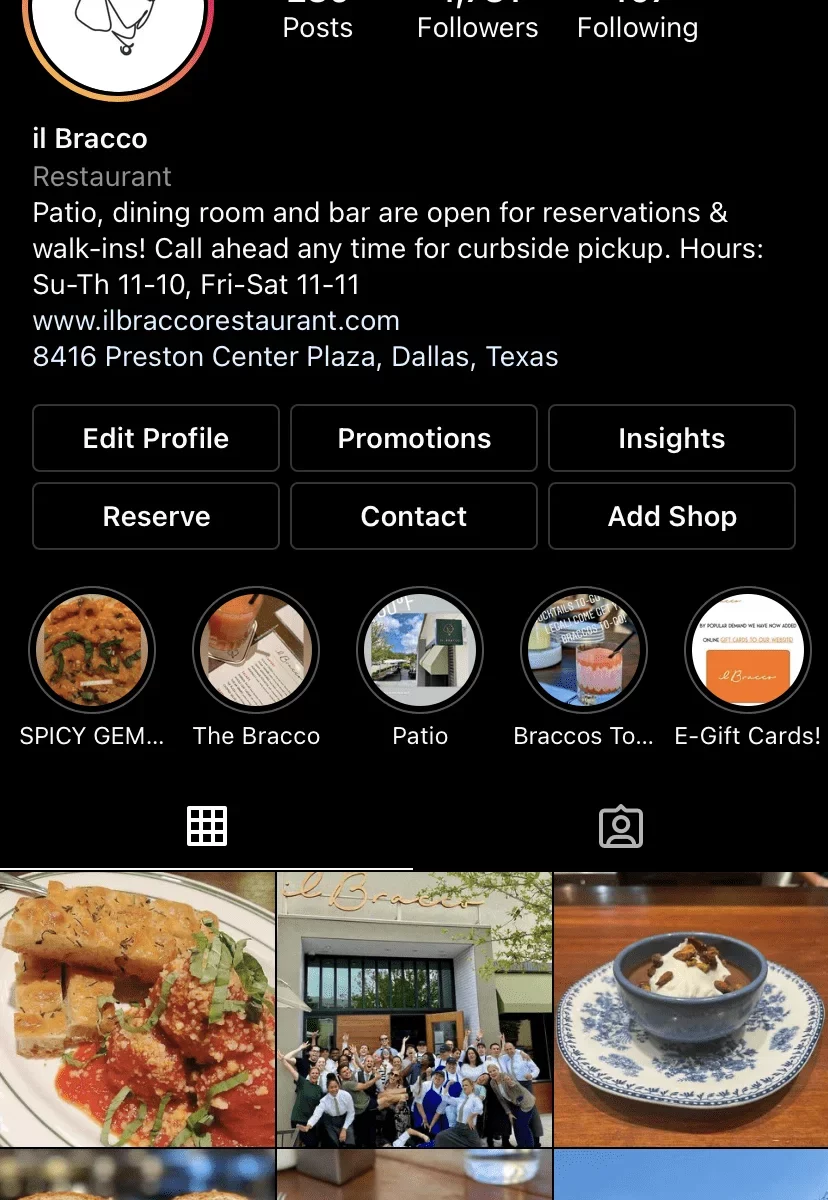View the Braccos To-Go highlight
This screenshot has height=1200, width=828.
tap(584, 650)
